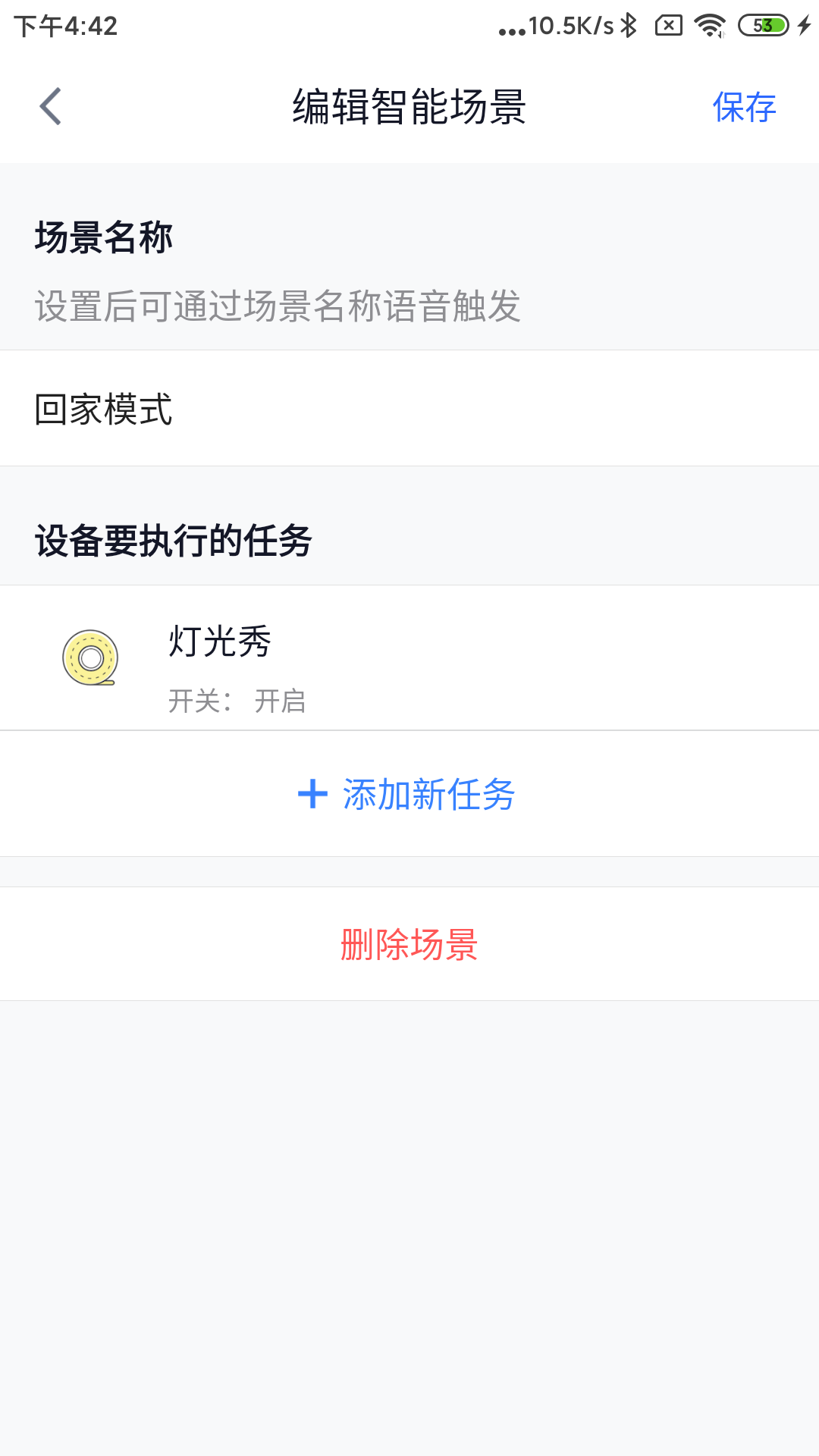Change the 开启 state for 灯光秀
This screenshot has height=1456, width=819.
coord(281,701)
